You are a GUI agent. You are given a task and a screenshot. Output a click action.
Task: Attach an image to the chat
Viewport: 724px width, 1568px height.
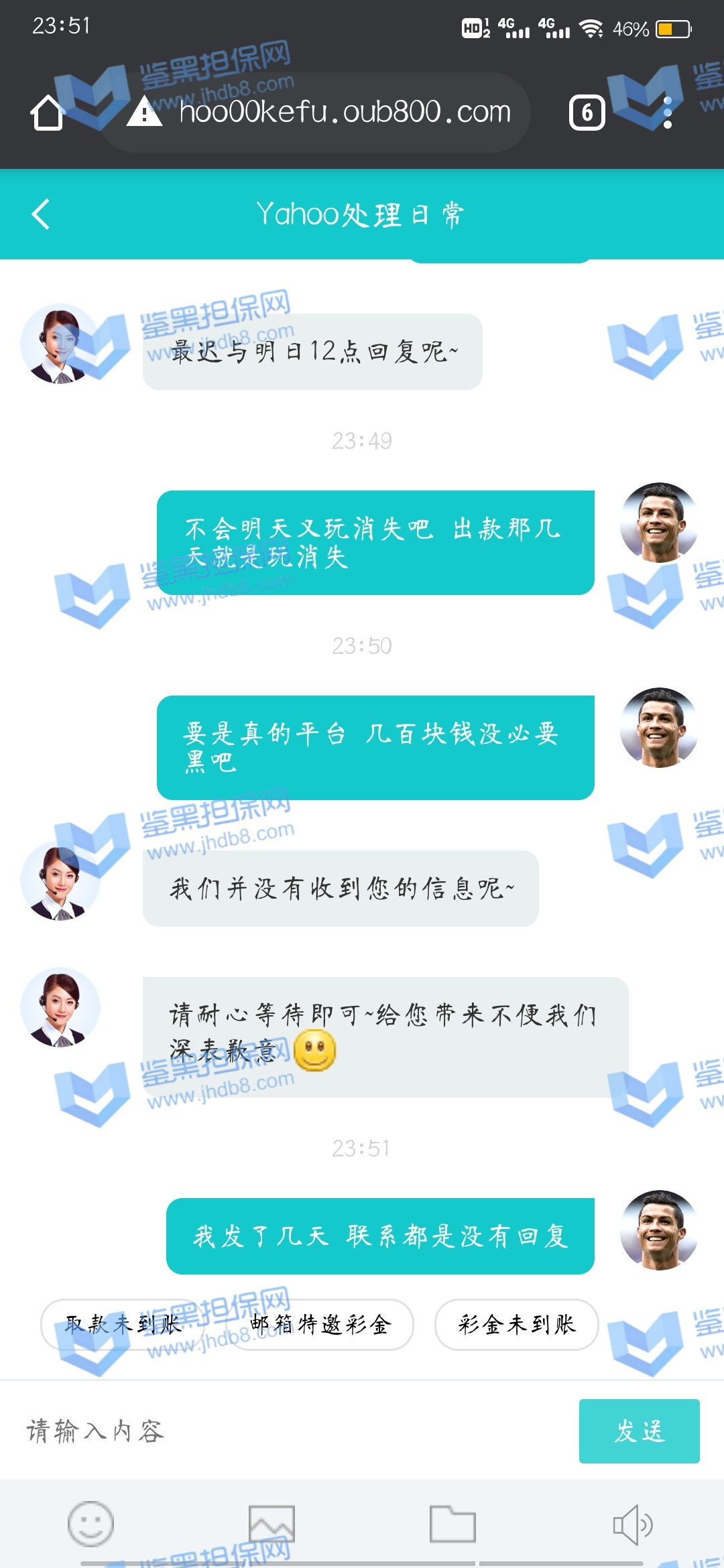tap(271, 1524)
